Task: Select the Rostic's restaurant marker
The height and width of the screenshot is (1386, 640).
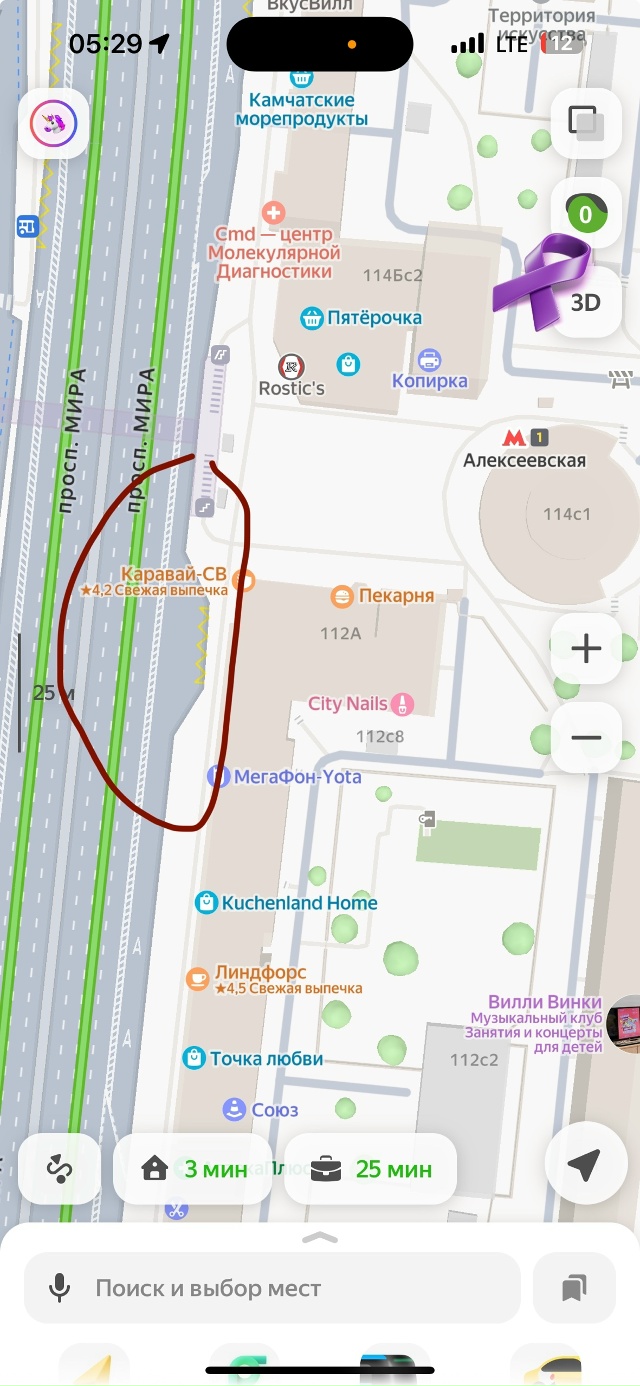Action: (292, 367)
